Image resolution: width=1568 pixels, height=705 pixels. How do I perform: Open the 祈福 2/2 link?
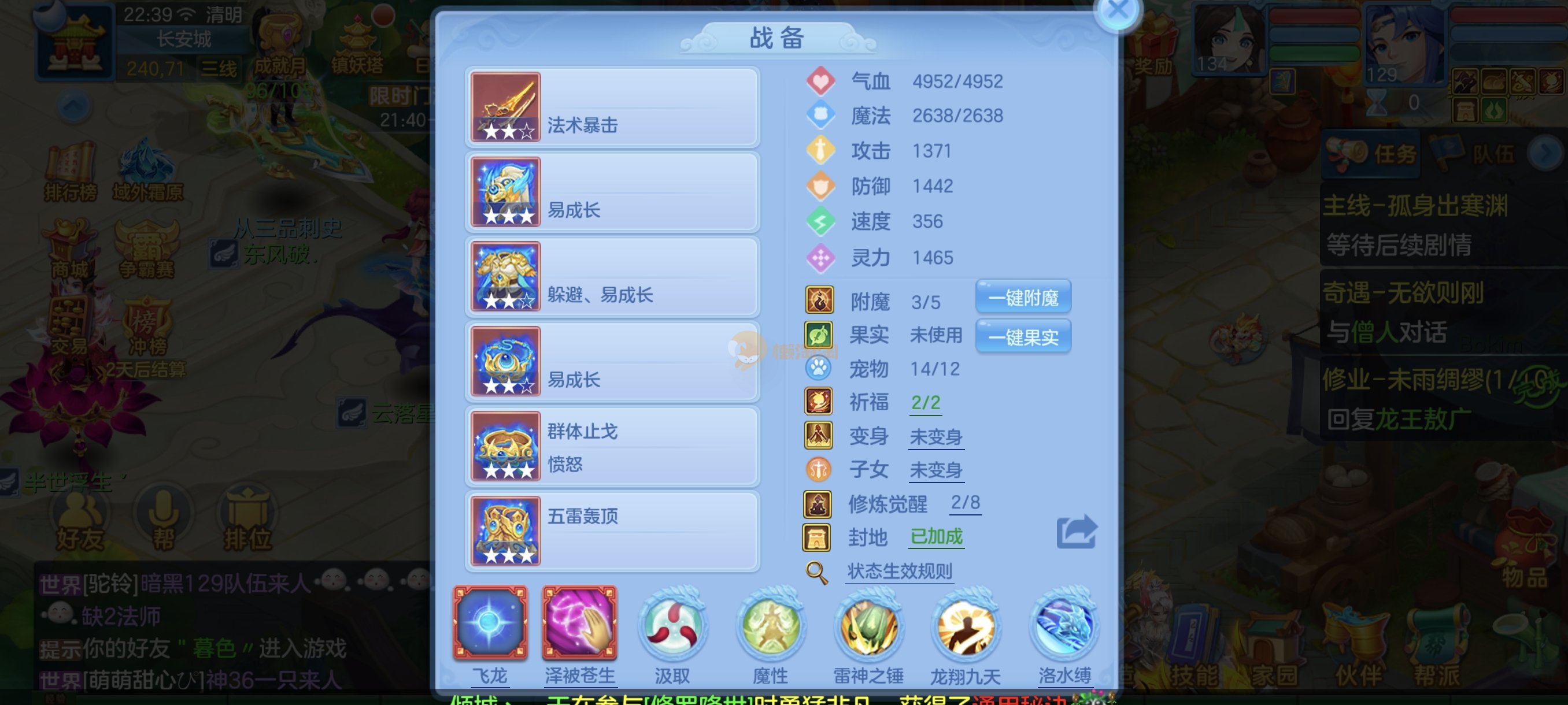point(925,402)
